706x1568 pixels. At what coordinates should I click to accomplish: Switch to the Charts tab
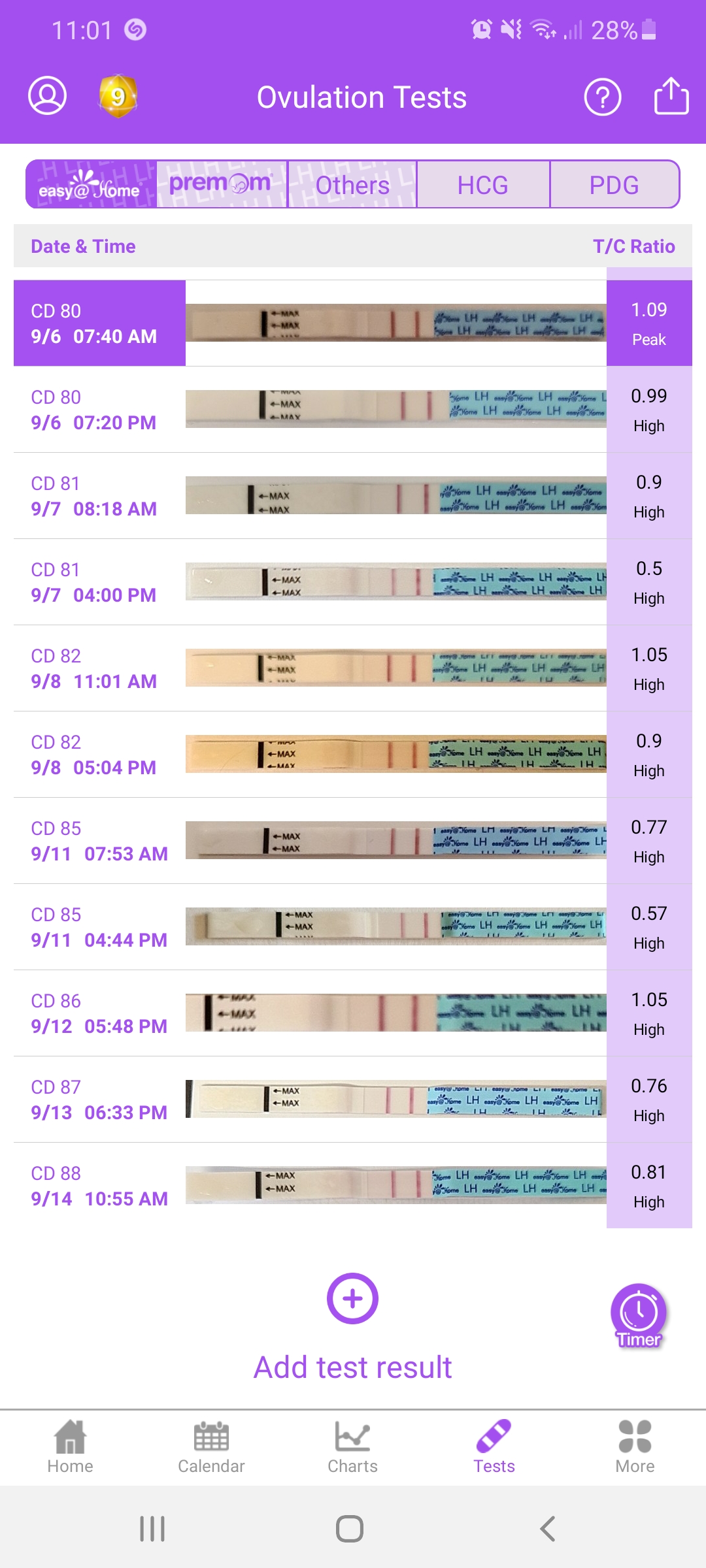tap(352, 1446)
